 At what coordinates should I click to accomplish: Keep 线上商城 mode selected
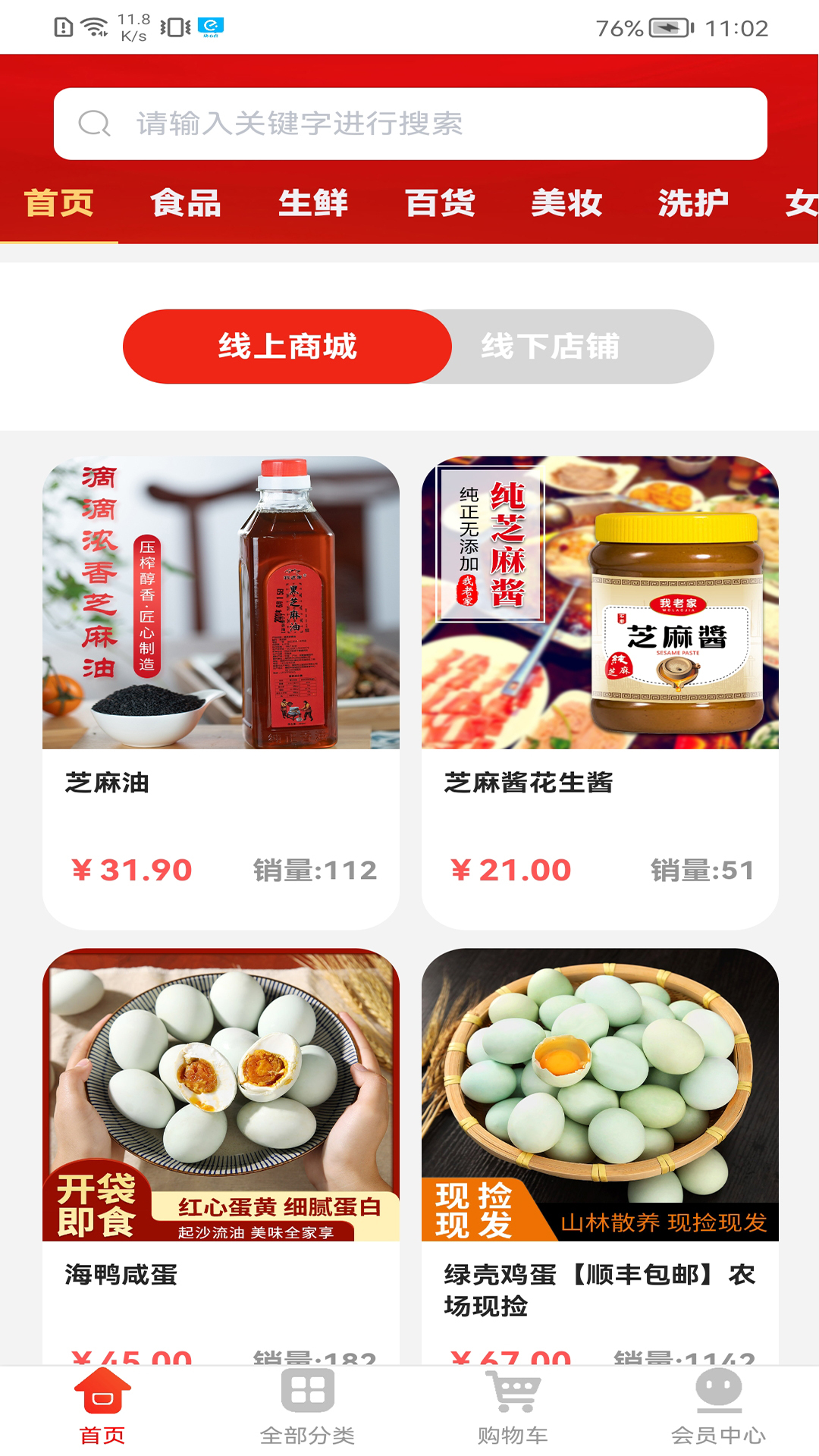coord(286,347)
